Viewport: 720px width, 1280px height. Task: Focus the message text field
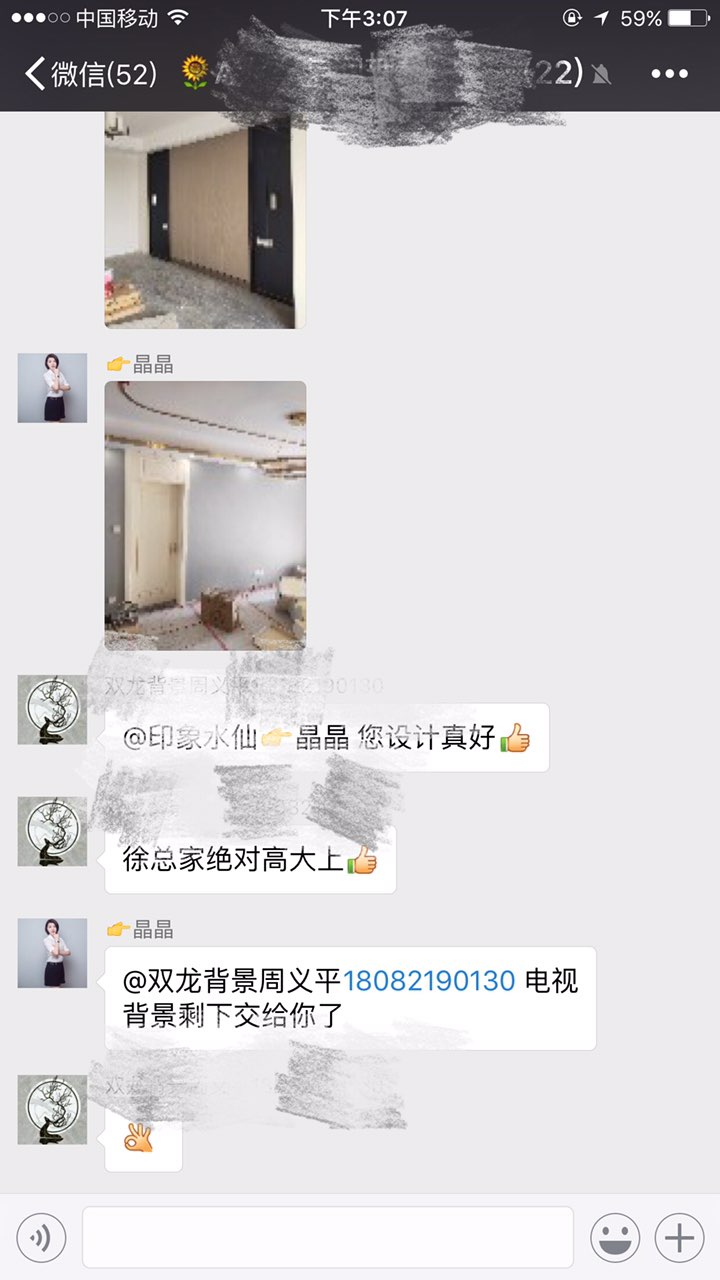[x=327, y=1238]
